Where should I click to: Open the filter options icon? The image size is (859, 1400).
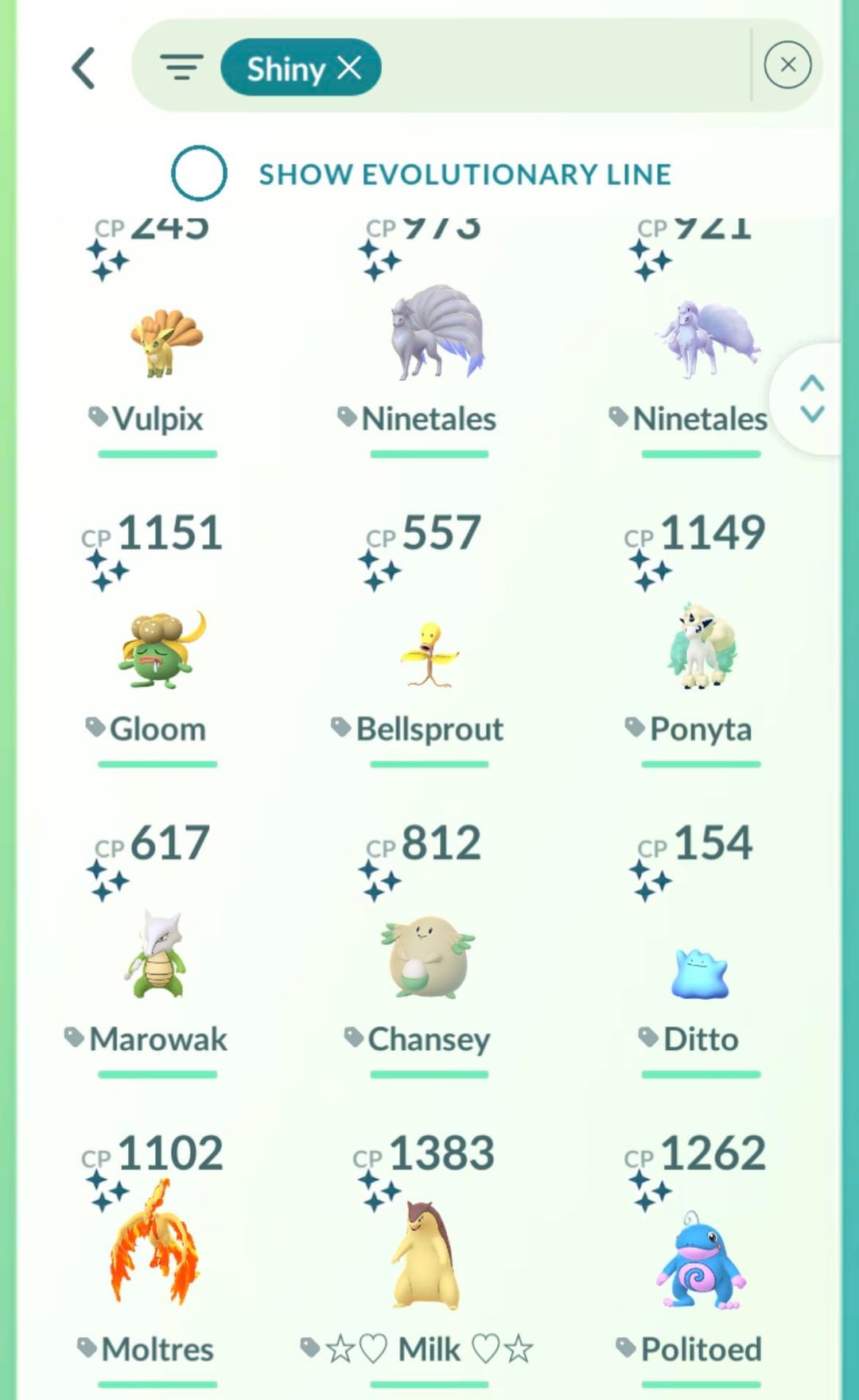tap(181, 68)
